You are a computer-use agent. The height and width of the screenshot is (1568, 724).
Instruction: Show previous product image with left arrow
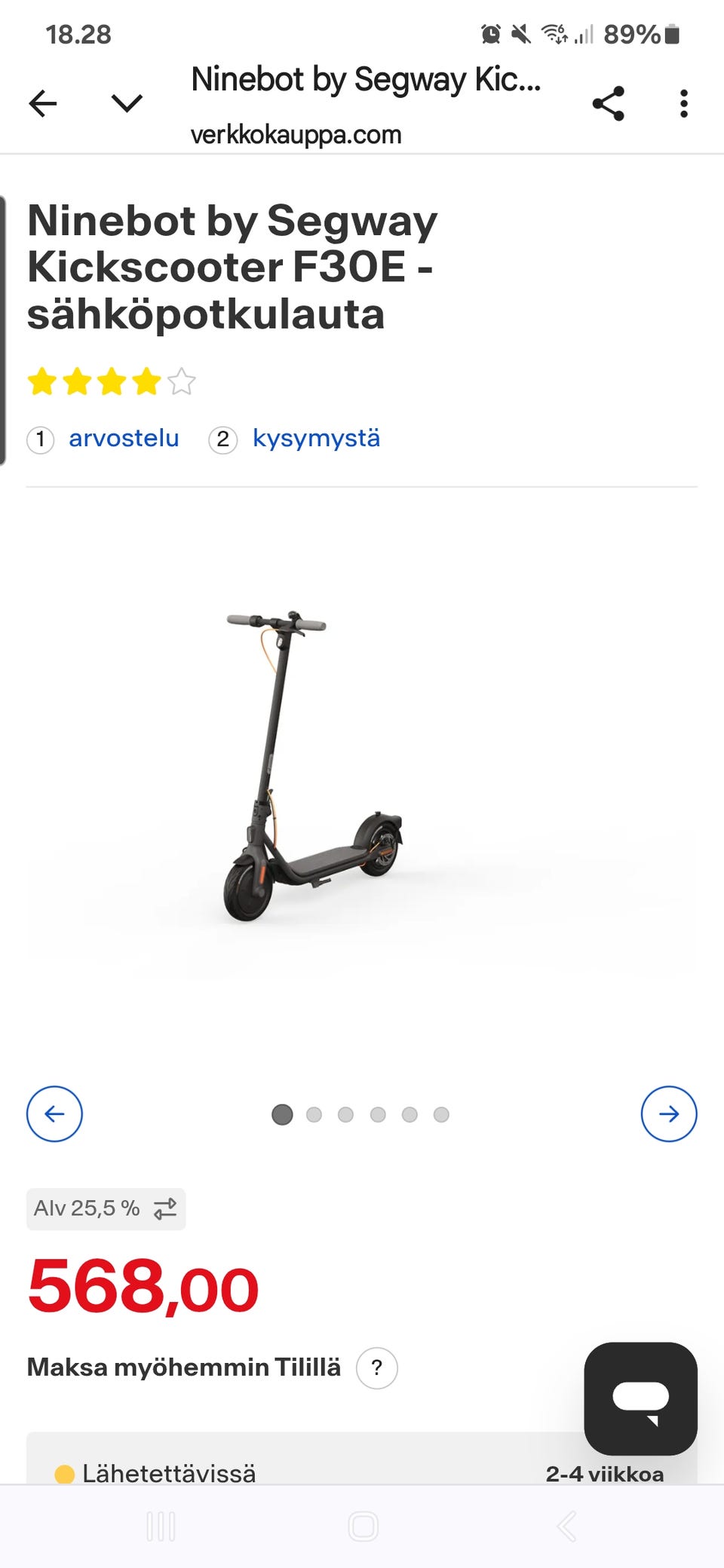[x=54, y=1113]
